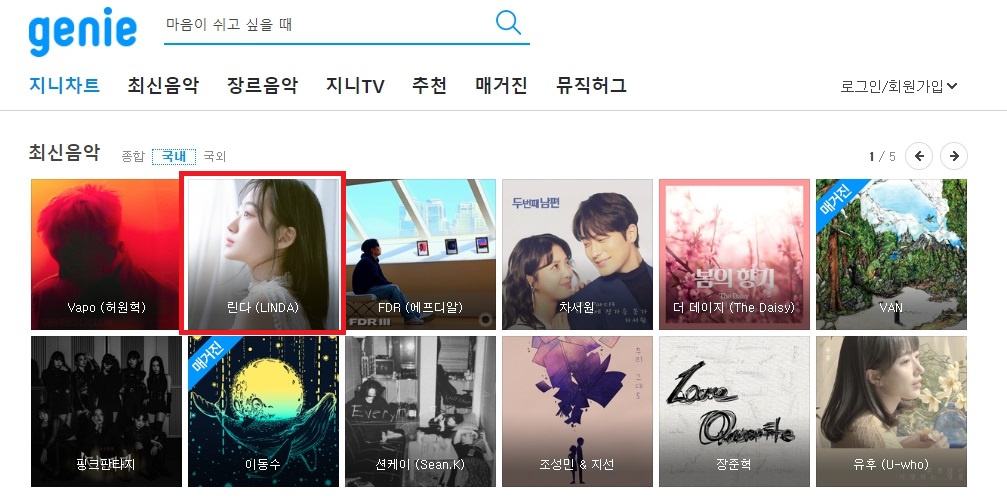Expand the 로그인/회원가입 dropdown
This screenshot has width=1007, height=503.
tap(899, 86)
